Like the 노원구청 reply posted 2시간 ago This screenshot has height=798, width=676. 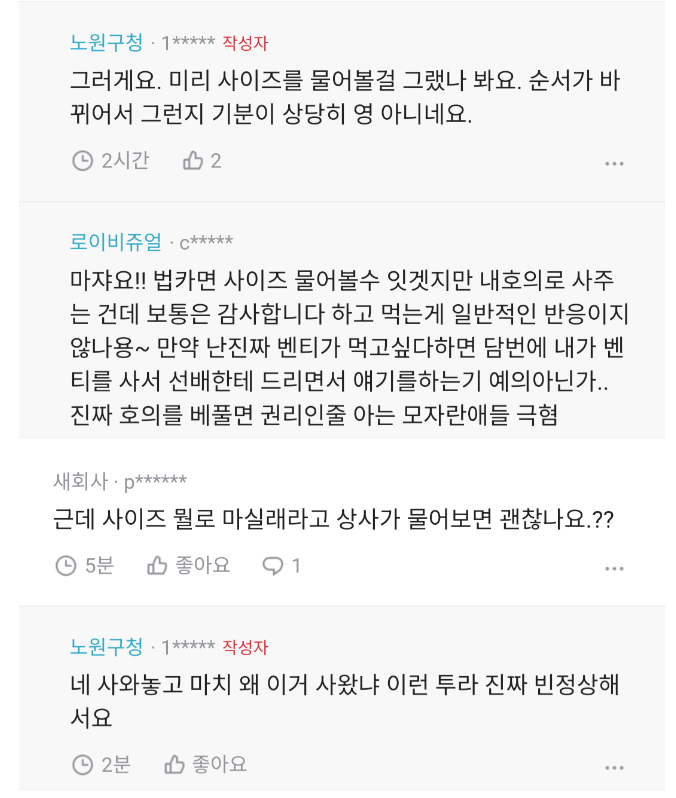point(201,160)
